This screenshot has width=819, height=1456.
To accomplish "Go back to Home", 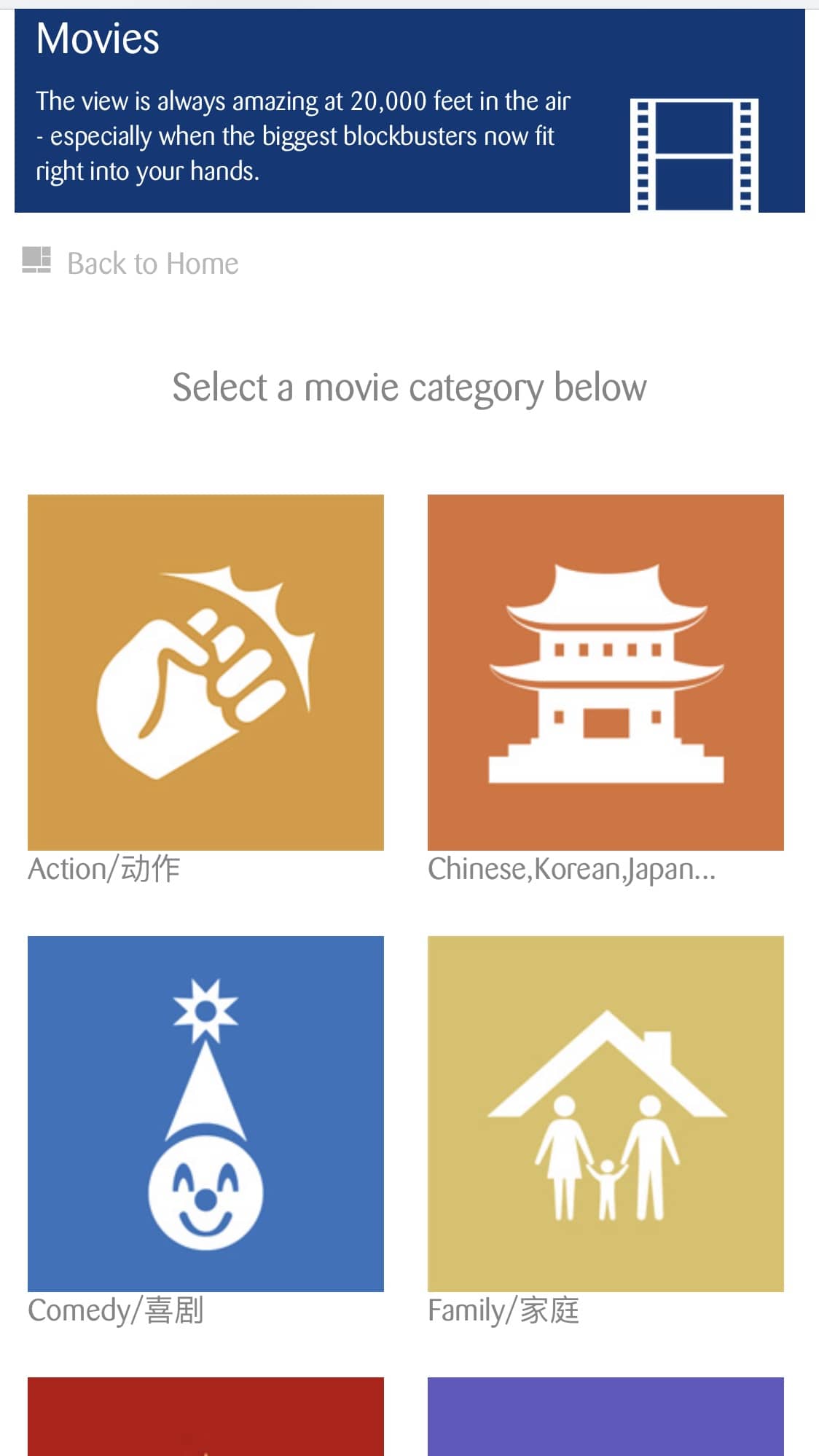I will tap(130, 263).
